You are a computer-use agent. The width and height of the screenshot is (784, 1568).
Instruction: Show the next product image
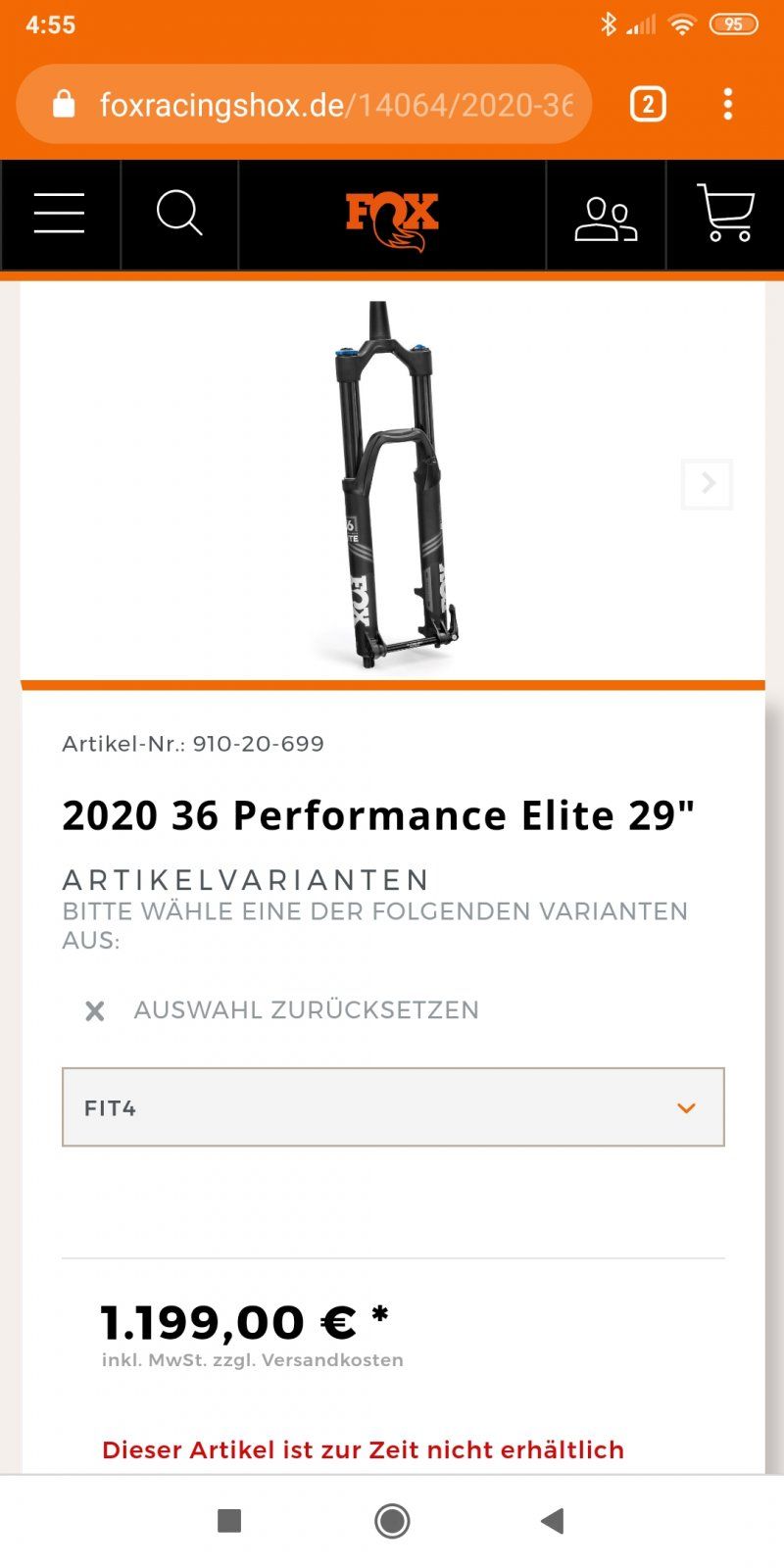(x=708, y=483)
